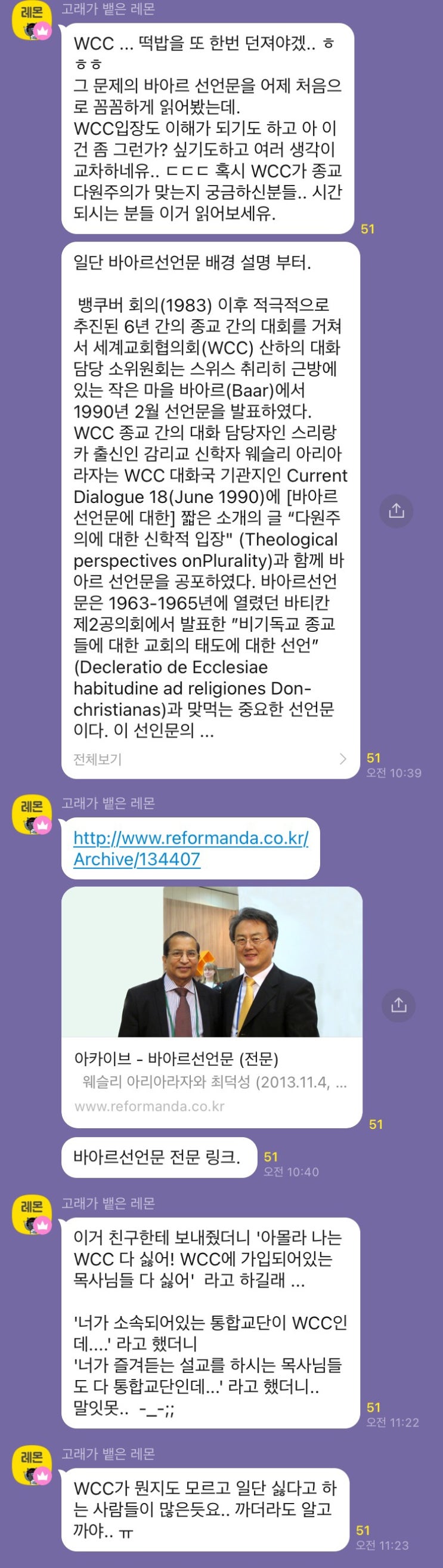443x1568 pixels.
Task: Open the reformanda.co.kr Archive/134407 link
Action: tap(190, 848)
